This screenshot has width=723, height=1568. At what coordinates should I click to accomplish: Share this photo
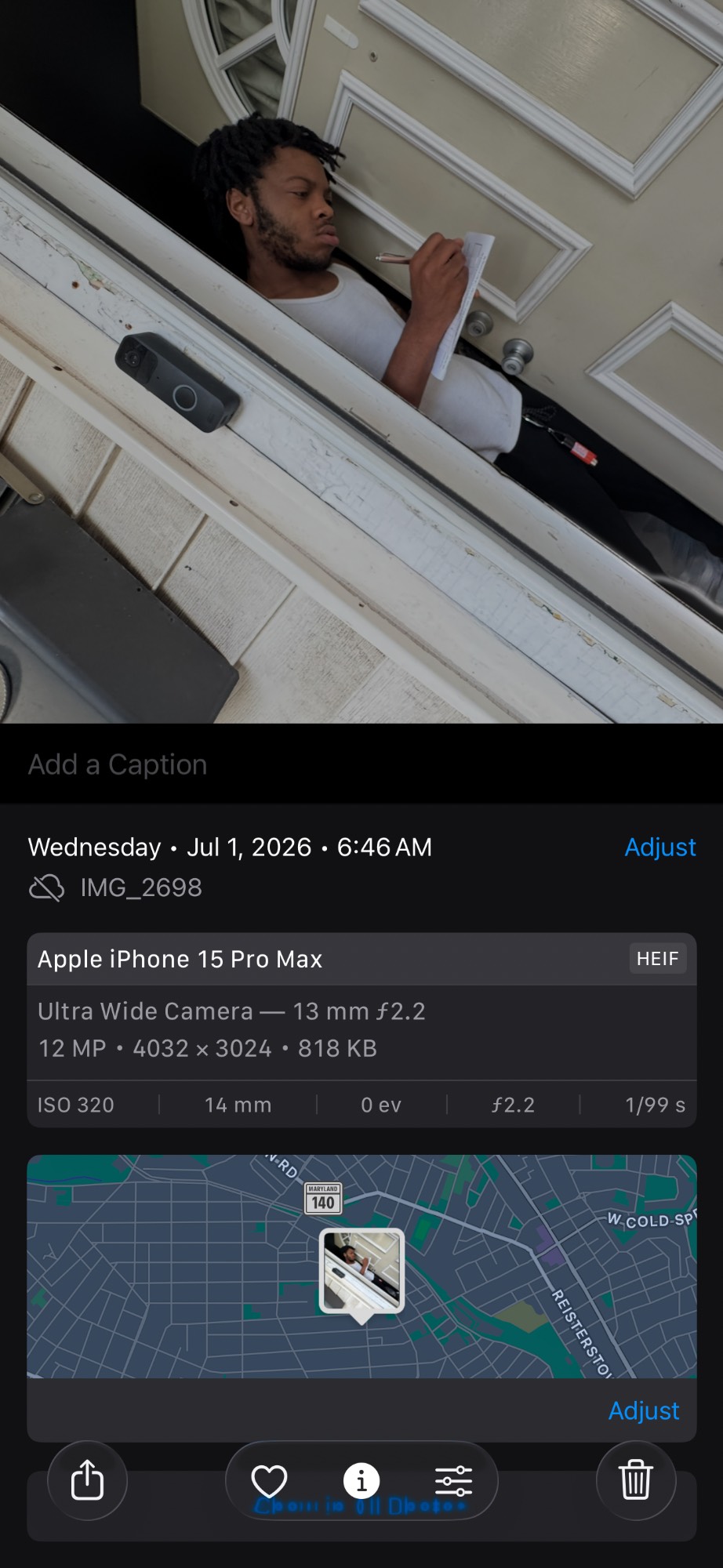tap(87, 1481)
